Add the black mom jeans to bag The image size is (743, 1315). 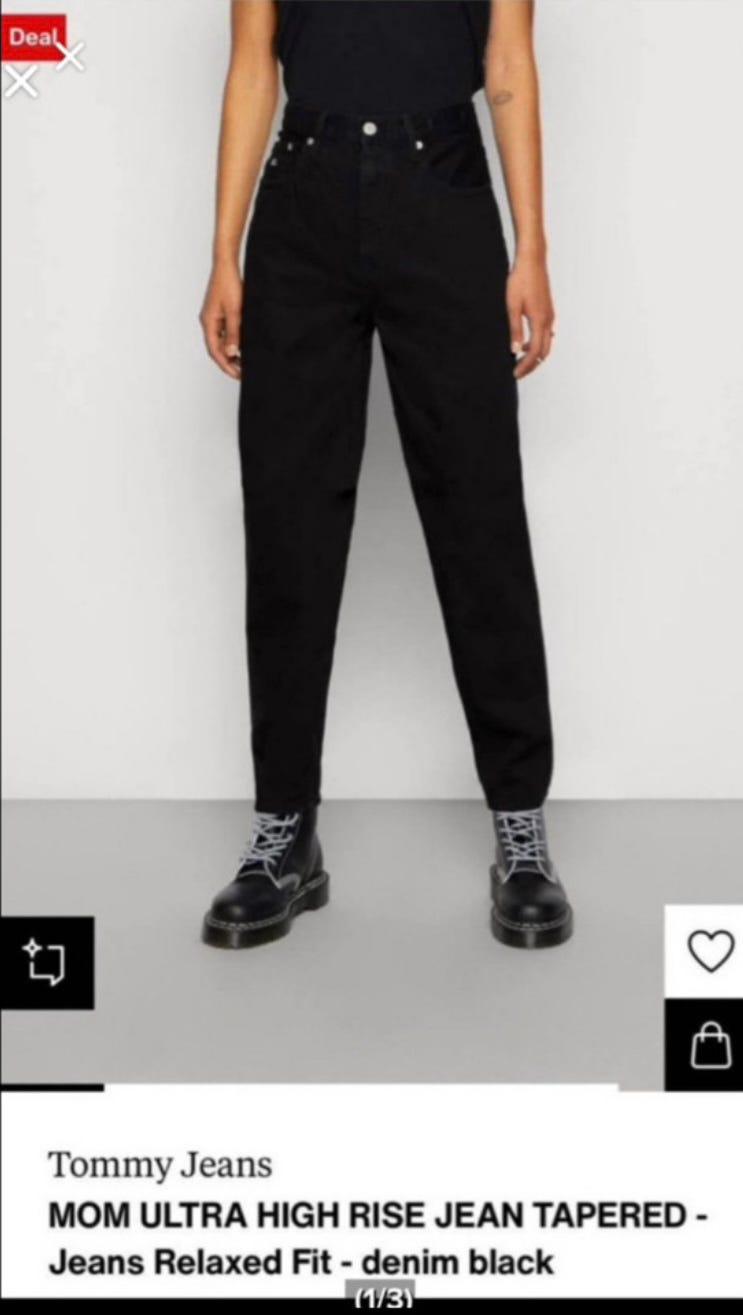pyautogui.click(x=710, y=1046)
